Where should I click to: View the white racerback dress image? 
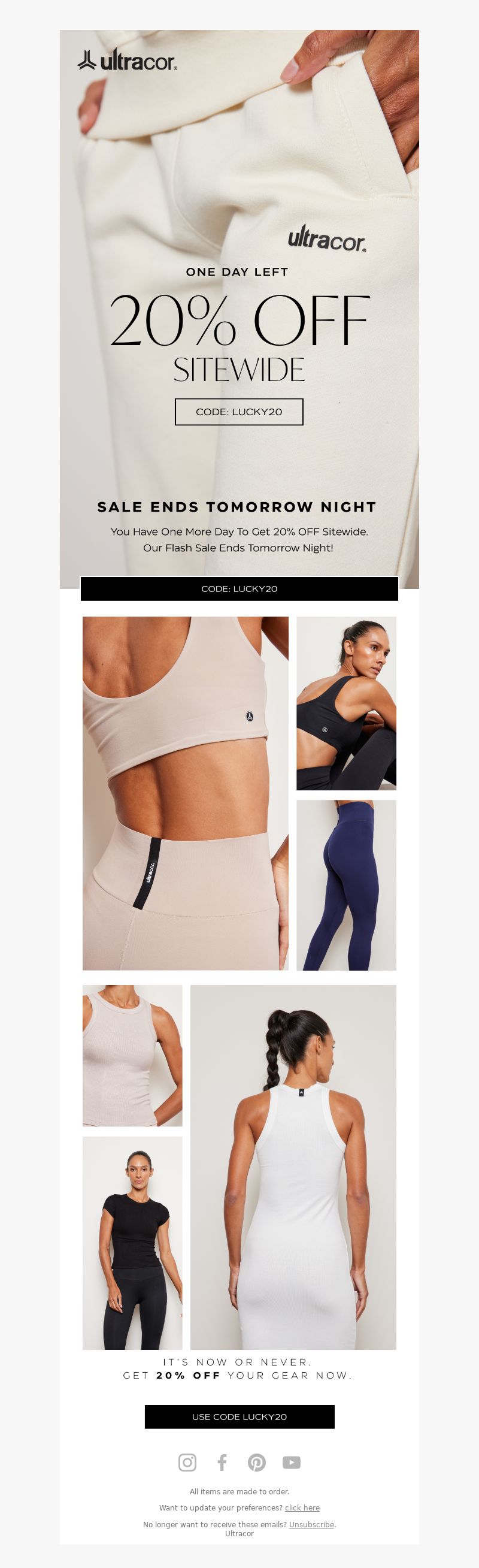(x=293, y=1167)
